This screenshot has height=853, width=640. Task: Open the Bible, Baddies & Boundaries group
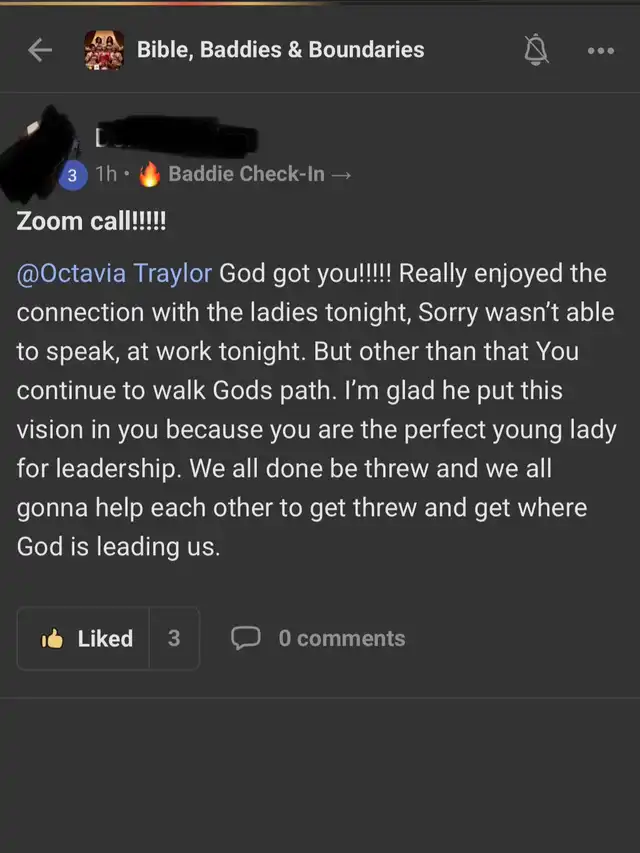click(x=280, y=50)
